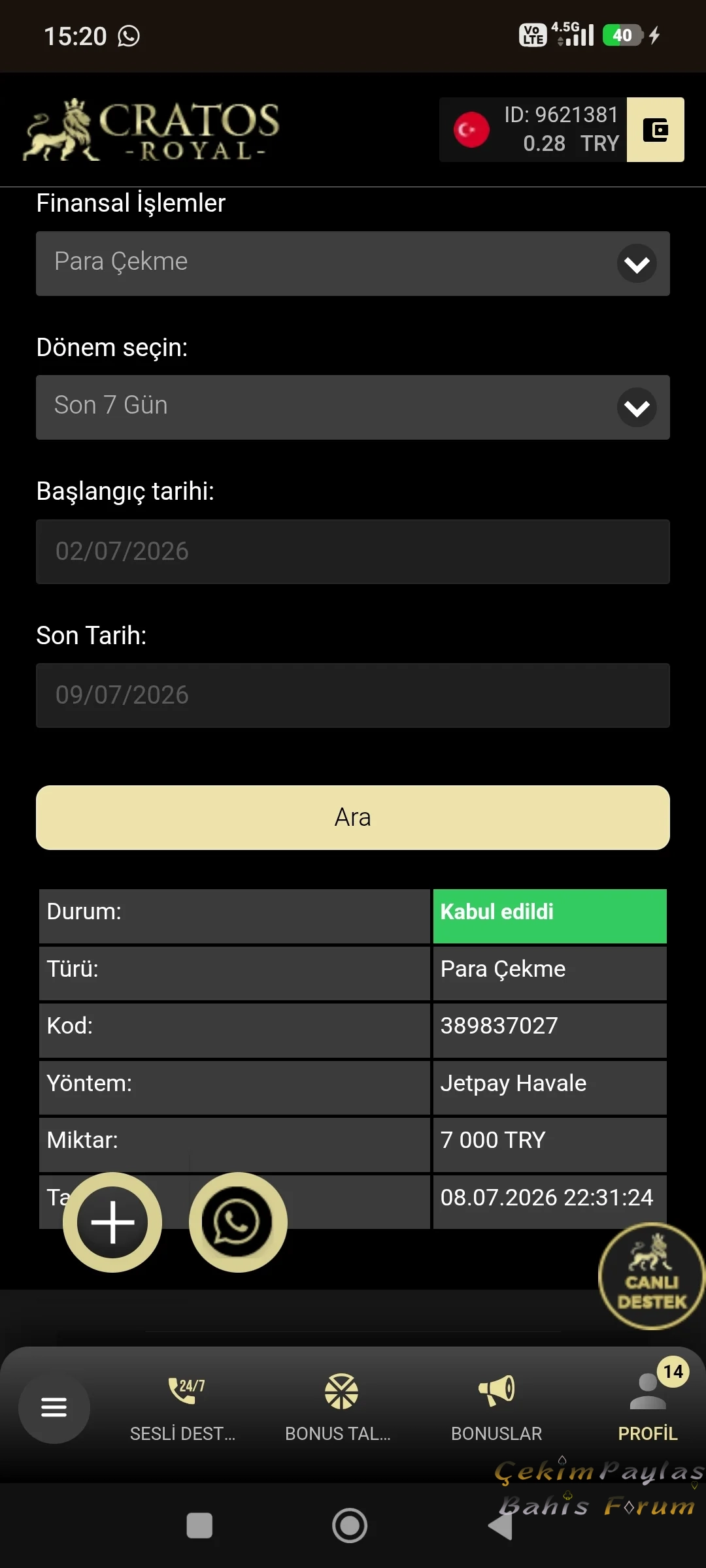Select the Başlangıç tarihi date field
The width and height of the screenshot is (706, 1568).
click(x=353, y=551)
